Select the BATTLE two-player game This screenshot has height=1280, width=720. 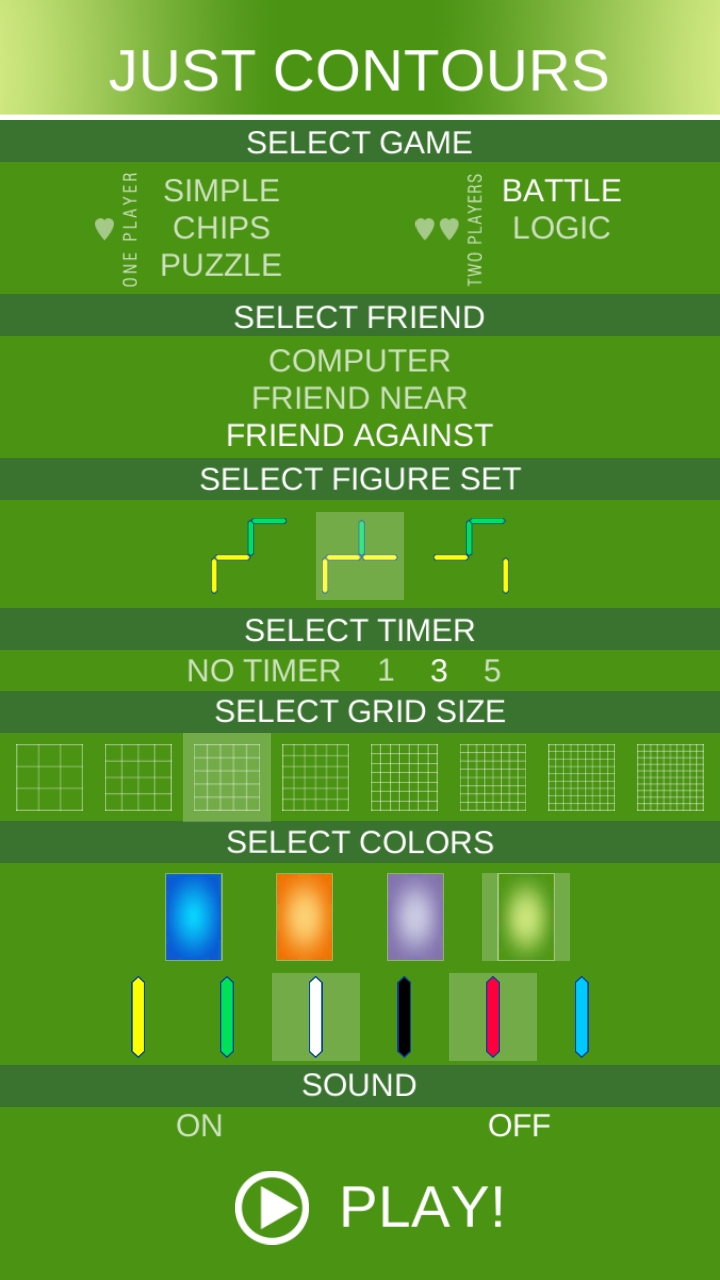[x=561, y=190]
